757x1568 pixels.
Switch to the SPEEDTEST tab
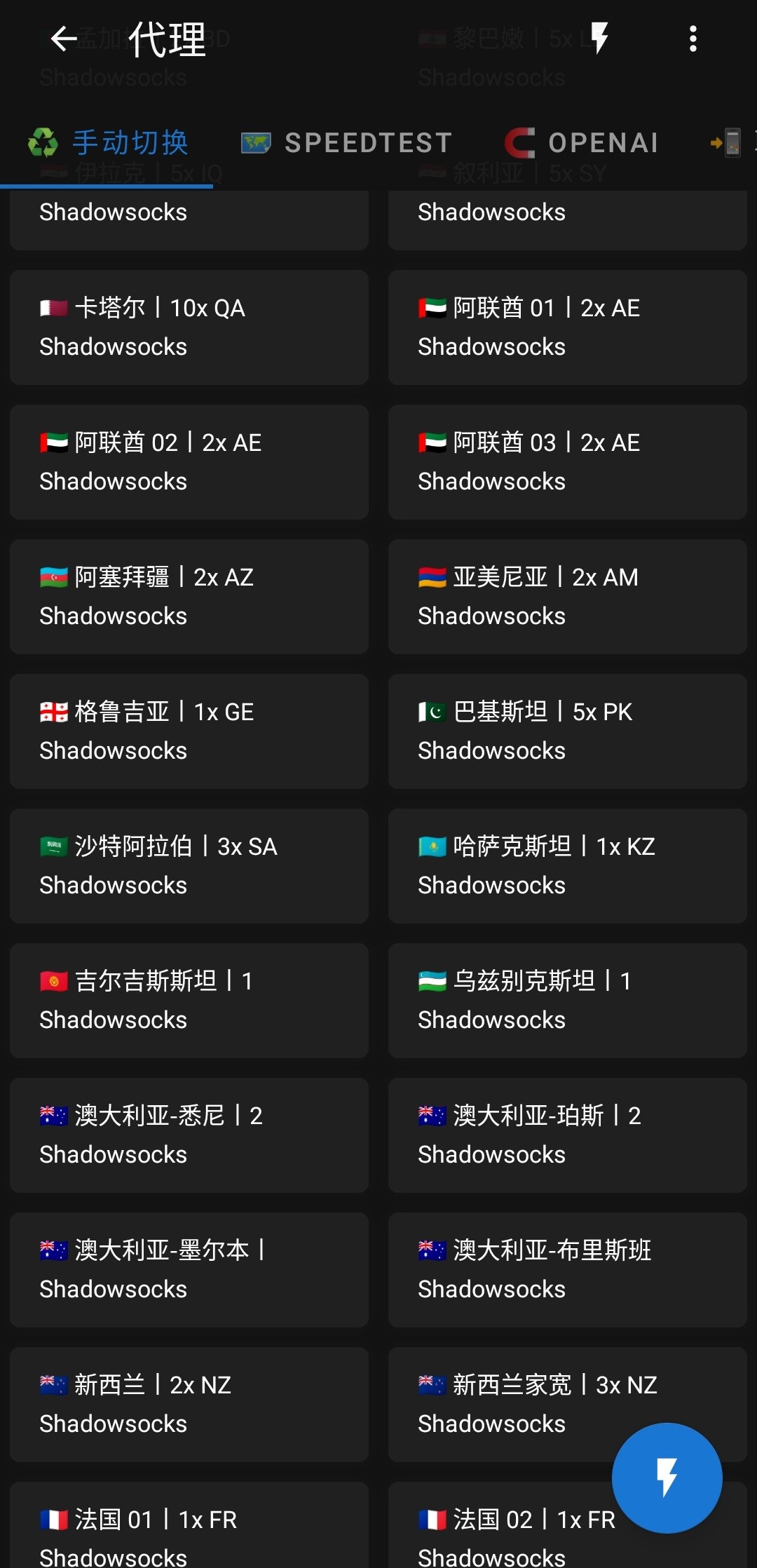tap(346, 143)
